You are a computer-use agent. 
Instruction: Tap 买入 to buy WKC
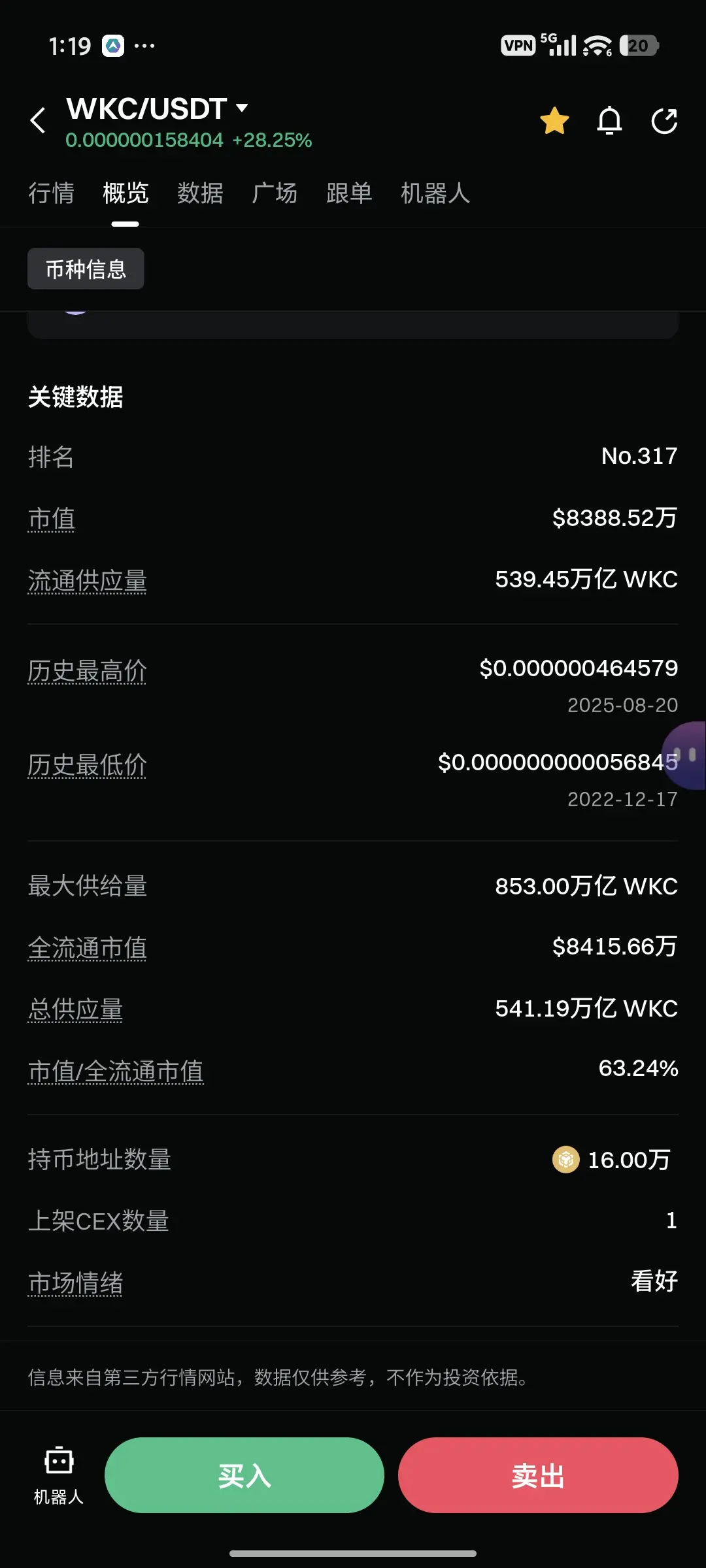(x=244, y=1475)
